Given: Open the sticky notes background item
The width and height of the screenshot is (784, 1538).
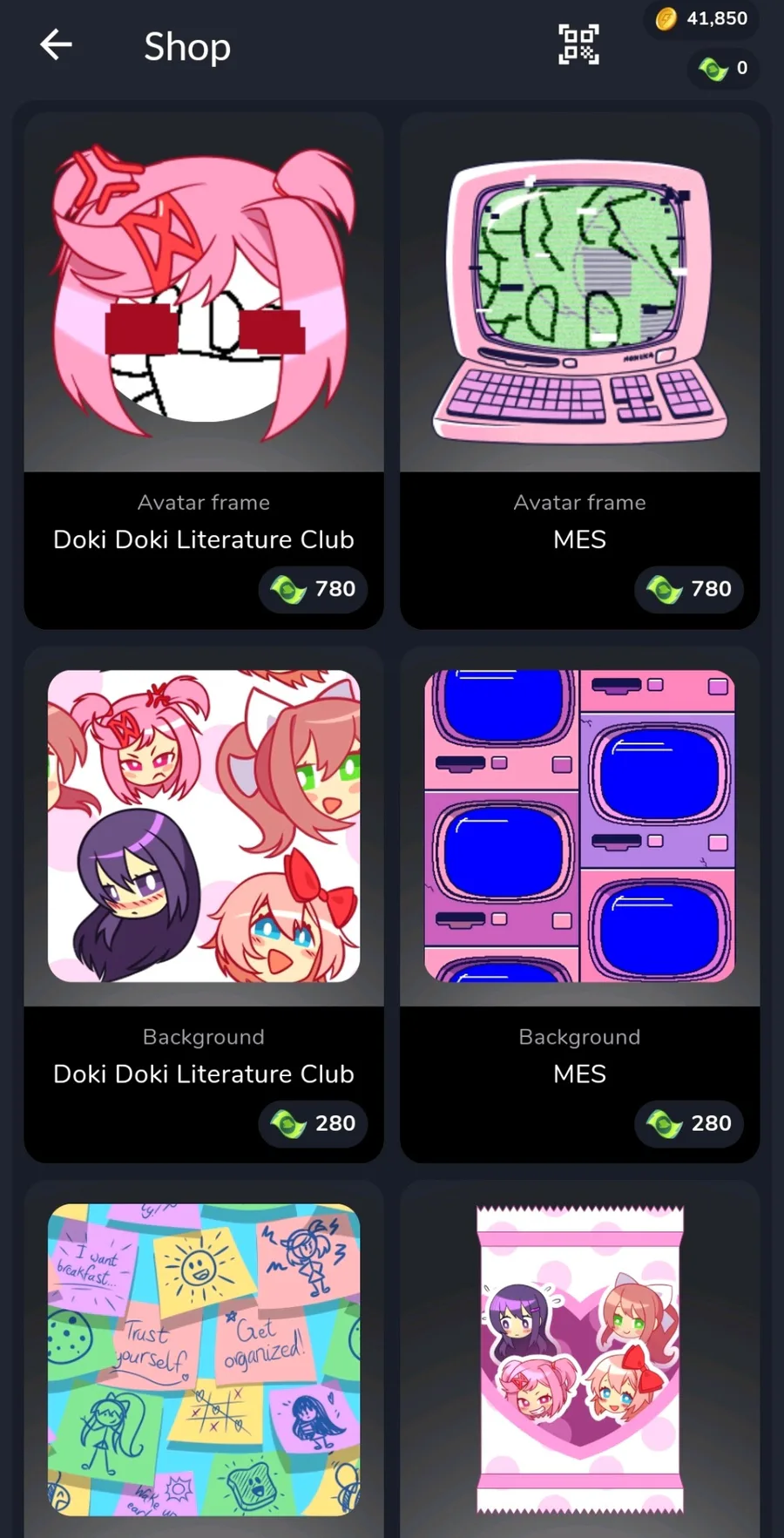Looking at the screenshot, I should (x=204, y=1359).
